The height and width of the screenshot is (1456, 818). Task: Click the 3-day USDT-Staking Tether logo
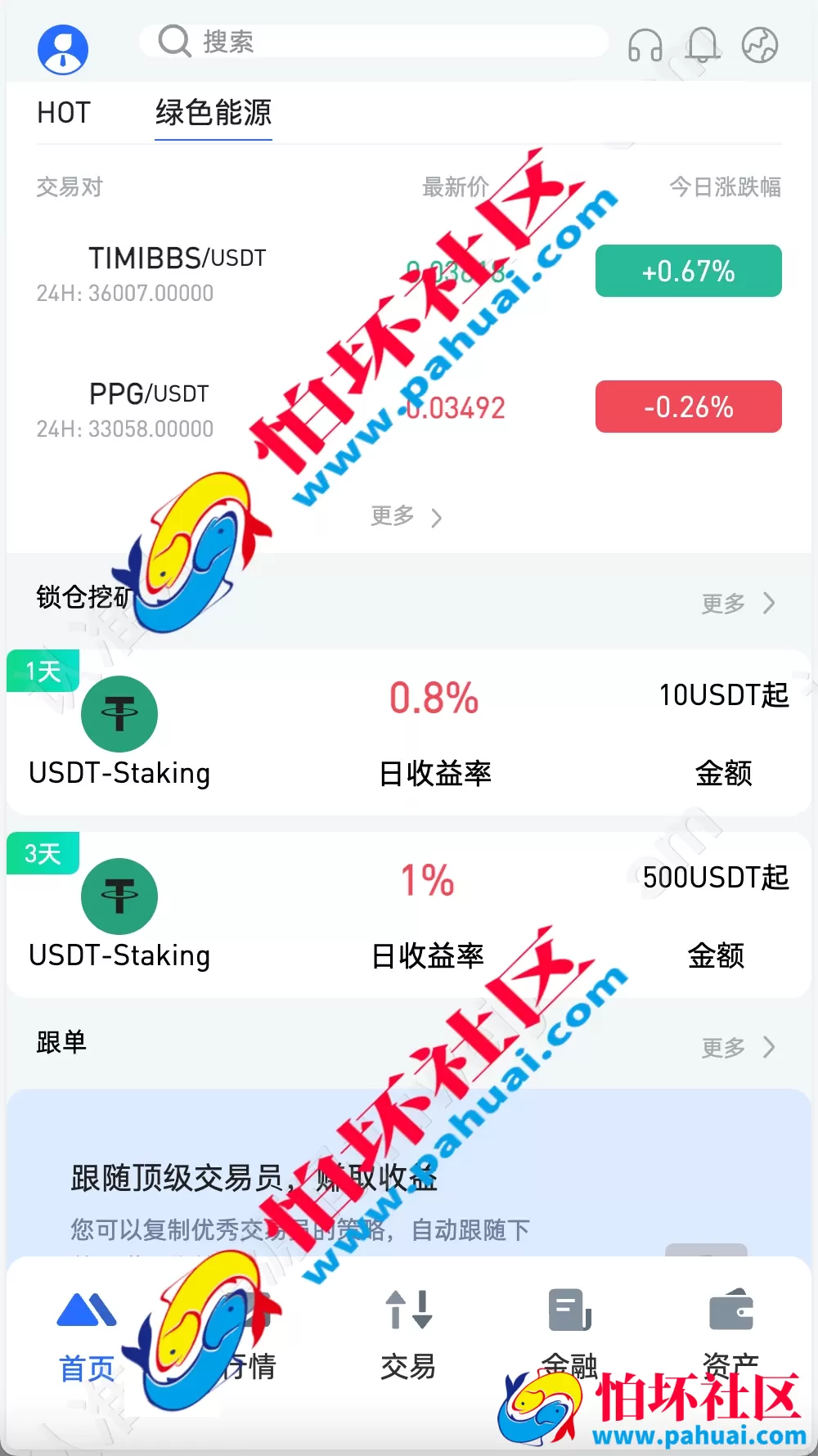119,896
